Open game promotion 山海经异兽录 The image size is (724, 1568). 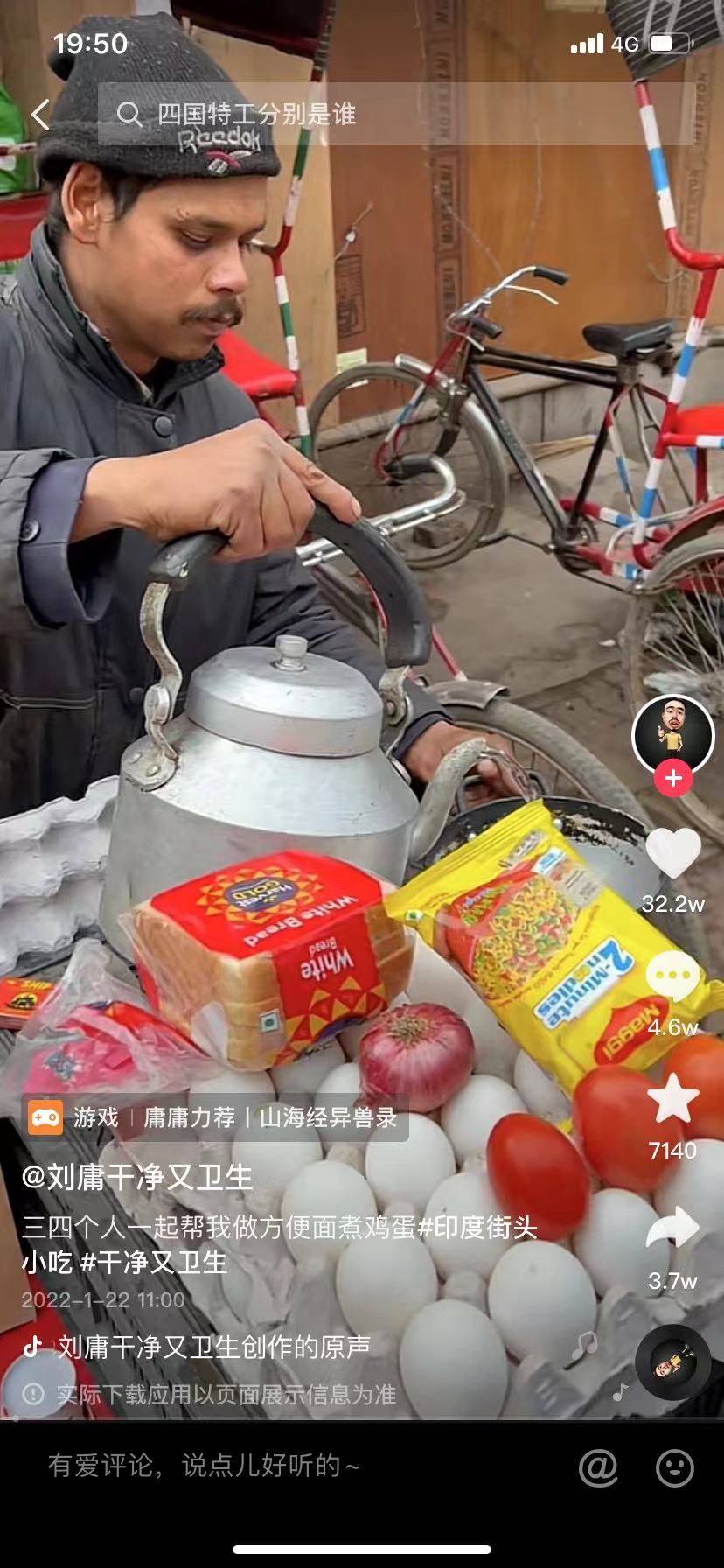(x=215, y=1117)
